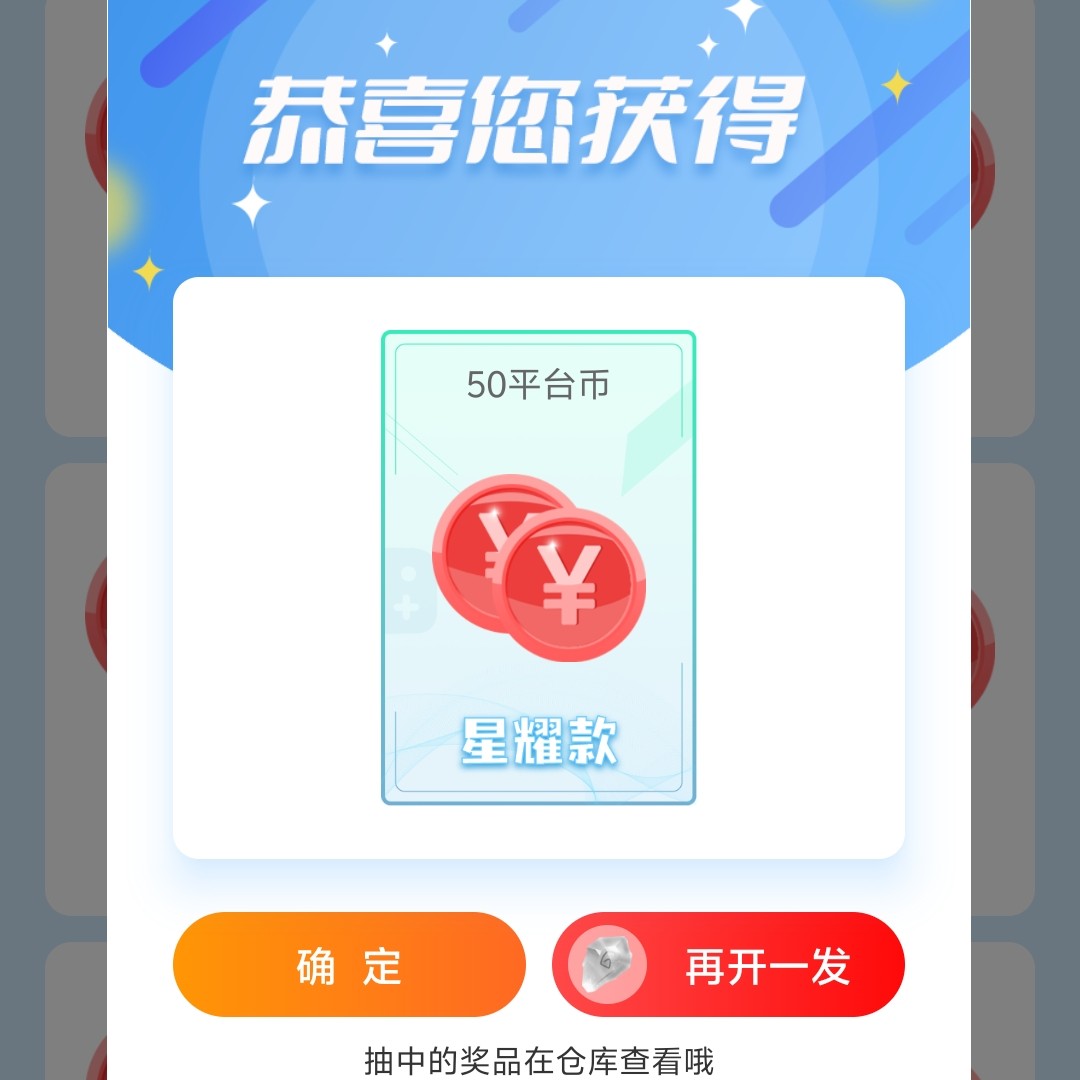Confirm the prize with the 确定 button
Screen dimensions: 1080x1080
349,965
